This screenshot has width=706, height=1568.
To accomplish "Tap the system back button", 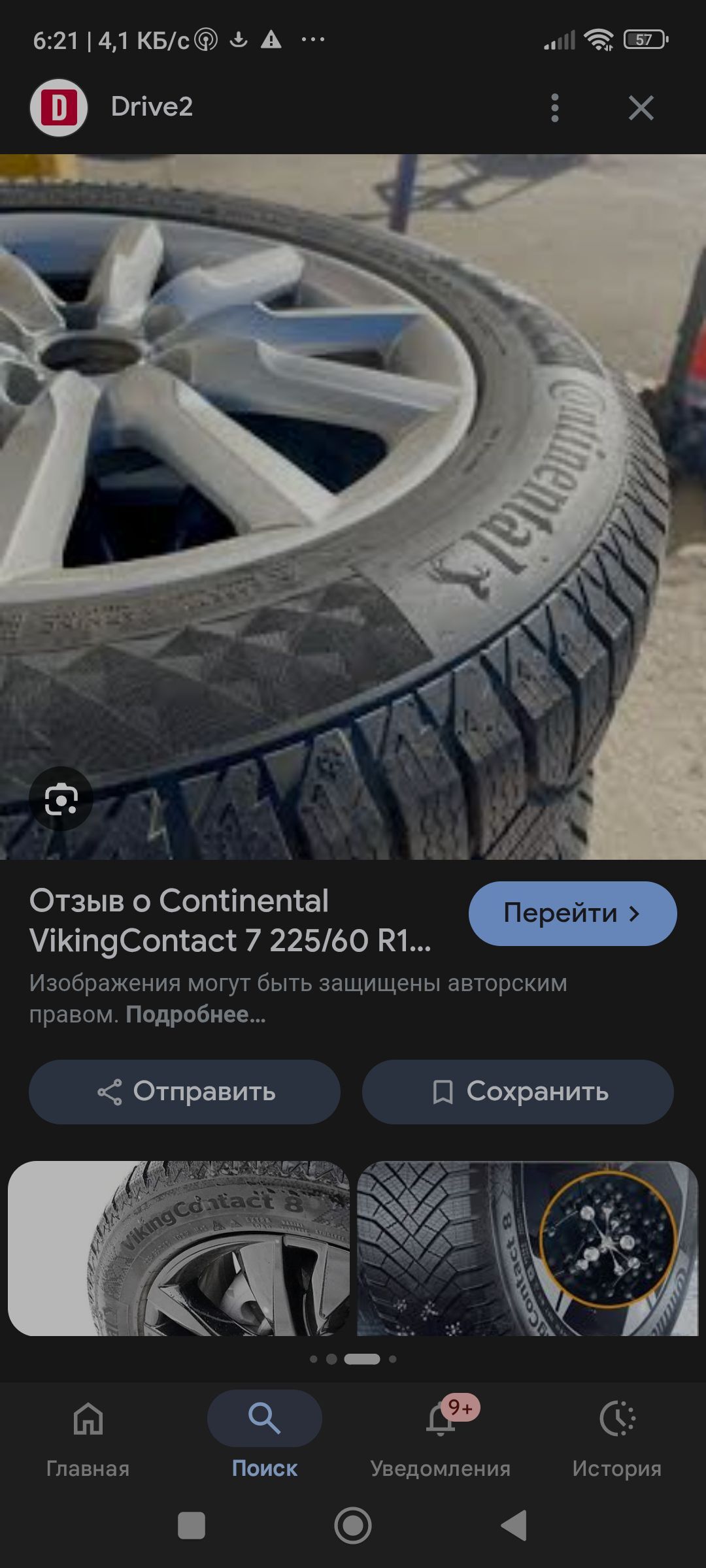I will 514,1526.
